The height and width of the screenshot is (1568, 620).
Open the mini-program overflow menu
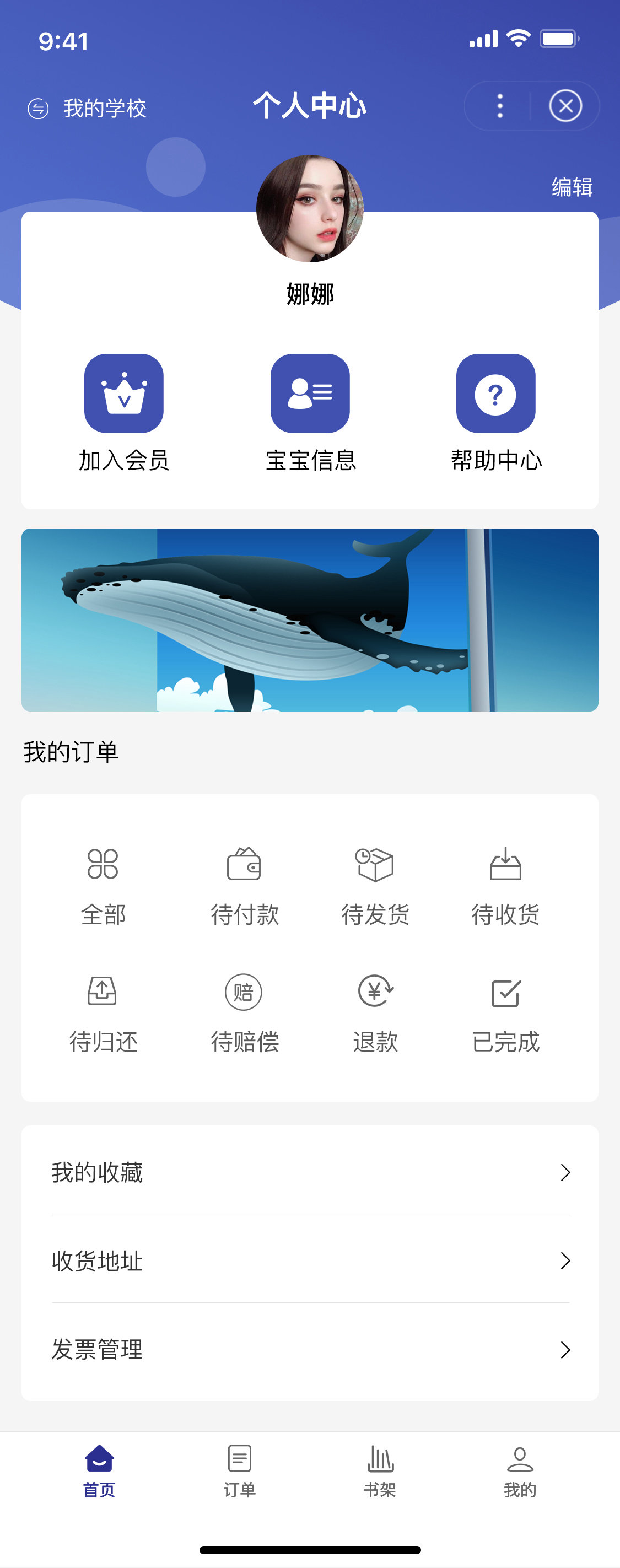(499, 106)
